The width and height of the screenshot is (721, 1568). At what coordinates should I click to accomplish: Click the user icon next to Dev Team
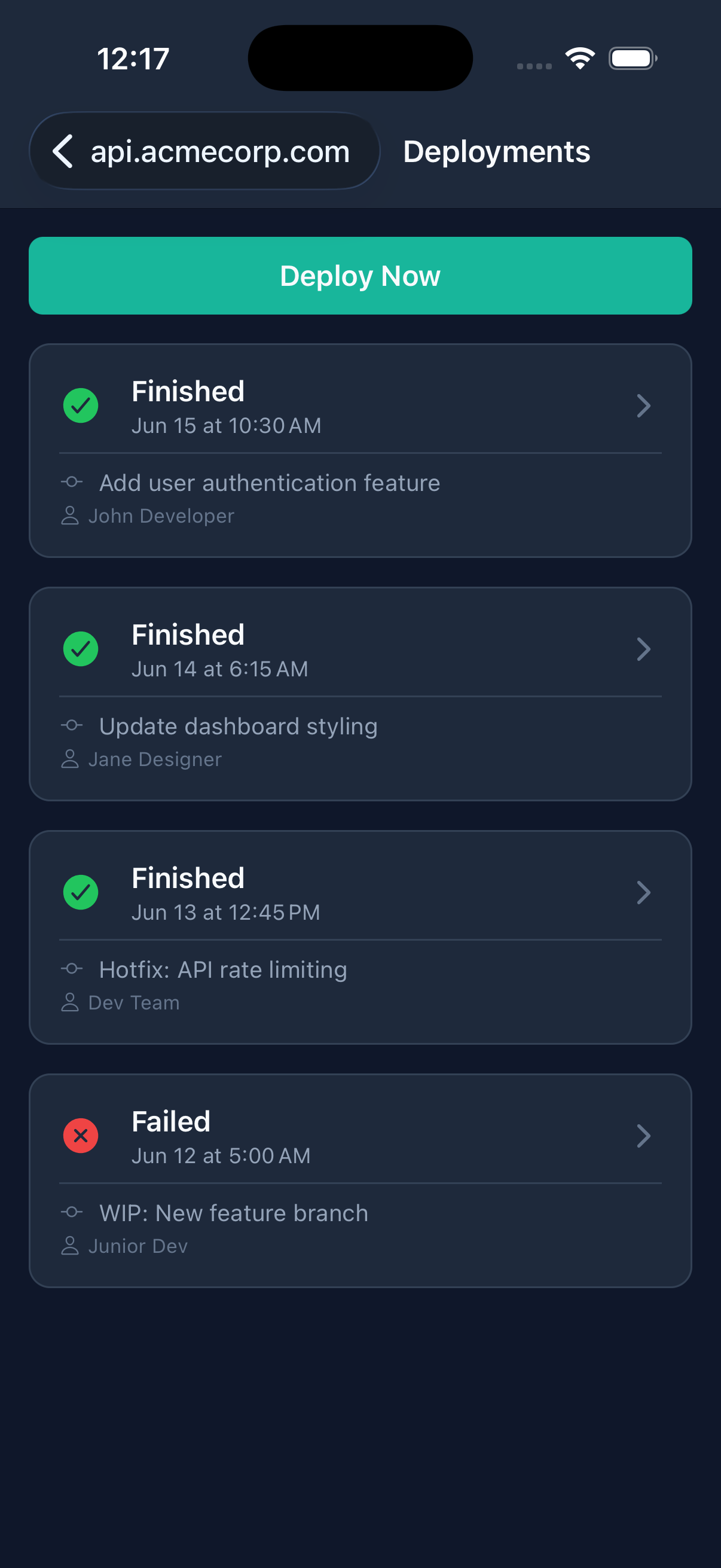[x=70, y=1001]
